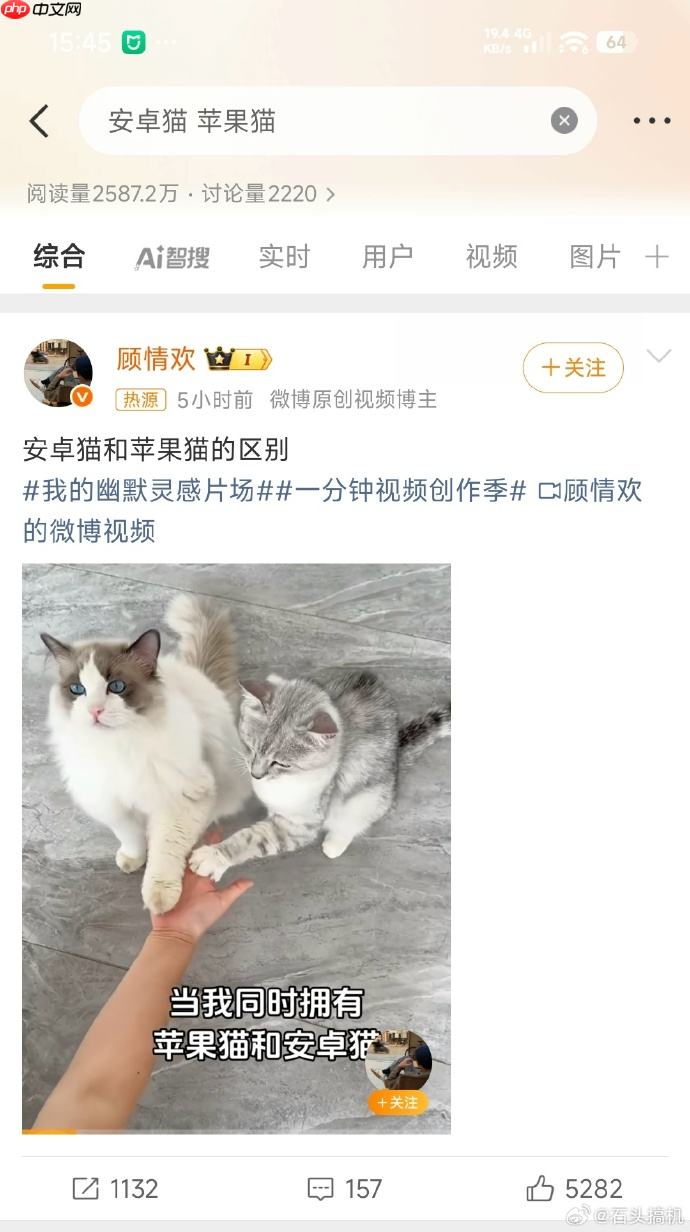Open the 阅读量 and 讨论量 topic details
690x1232 pixels.
(x=180, y=194)
